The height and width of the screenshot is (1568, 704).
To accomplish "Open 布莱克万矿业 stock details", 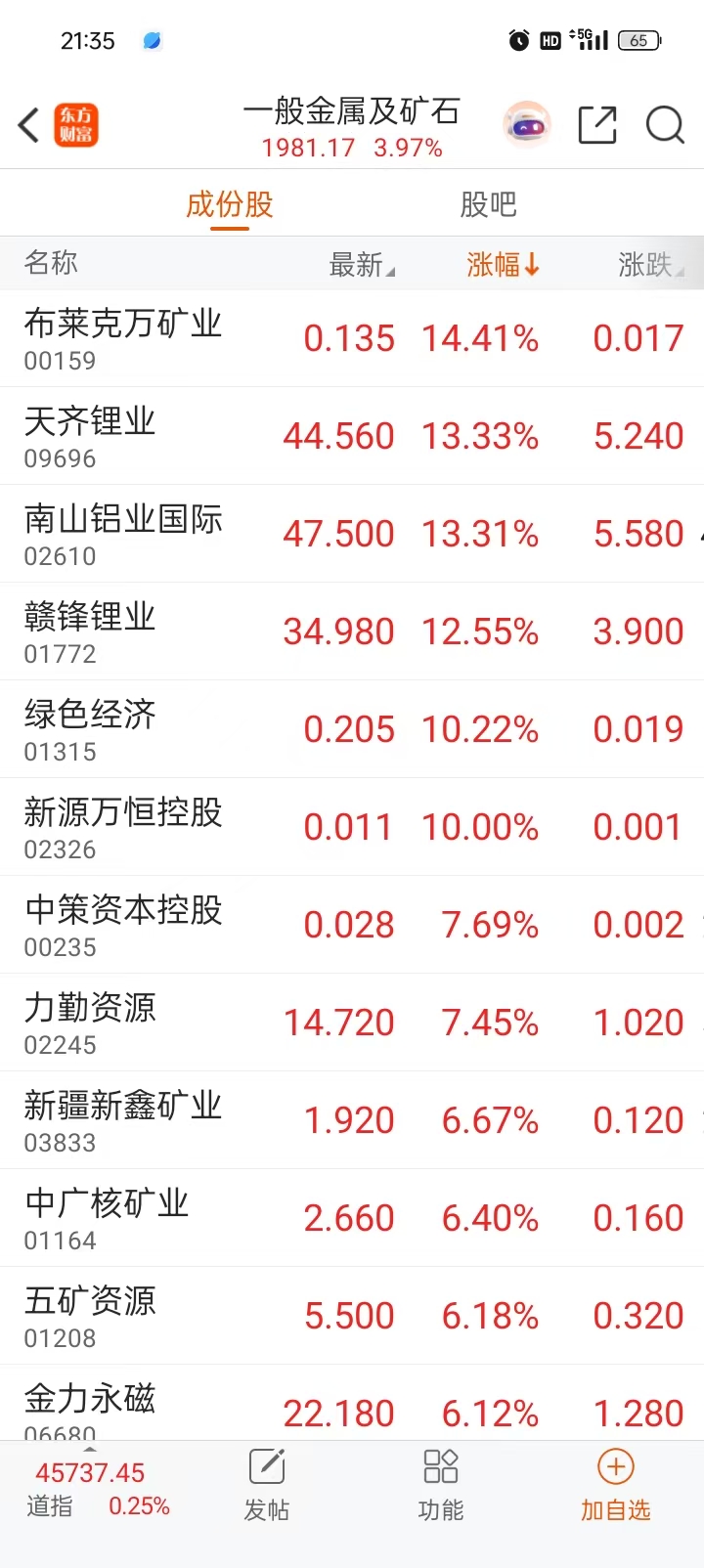I will coord(123,337).
